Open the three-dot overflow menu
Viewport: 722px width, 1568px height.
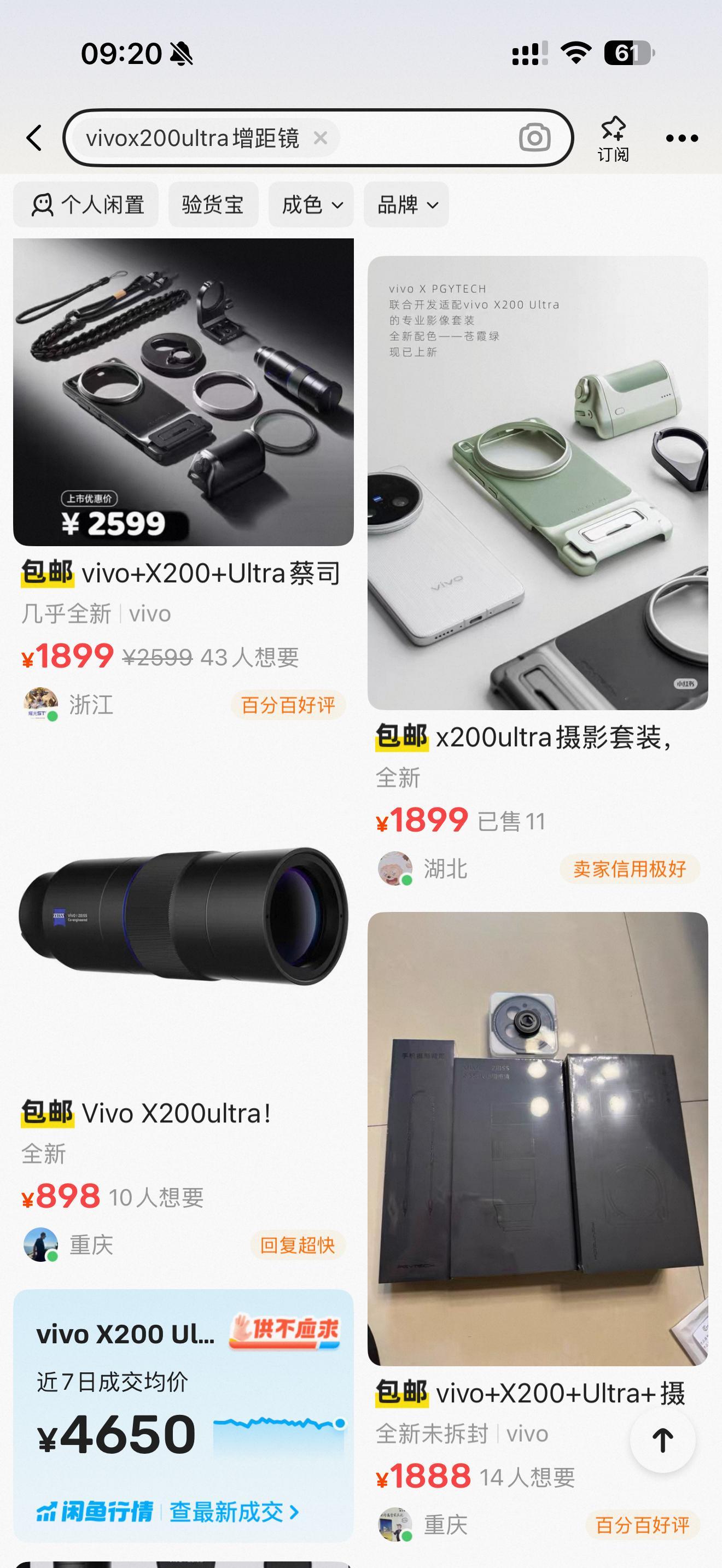pos(681,139)
